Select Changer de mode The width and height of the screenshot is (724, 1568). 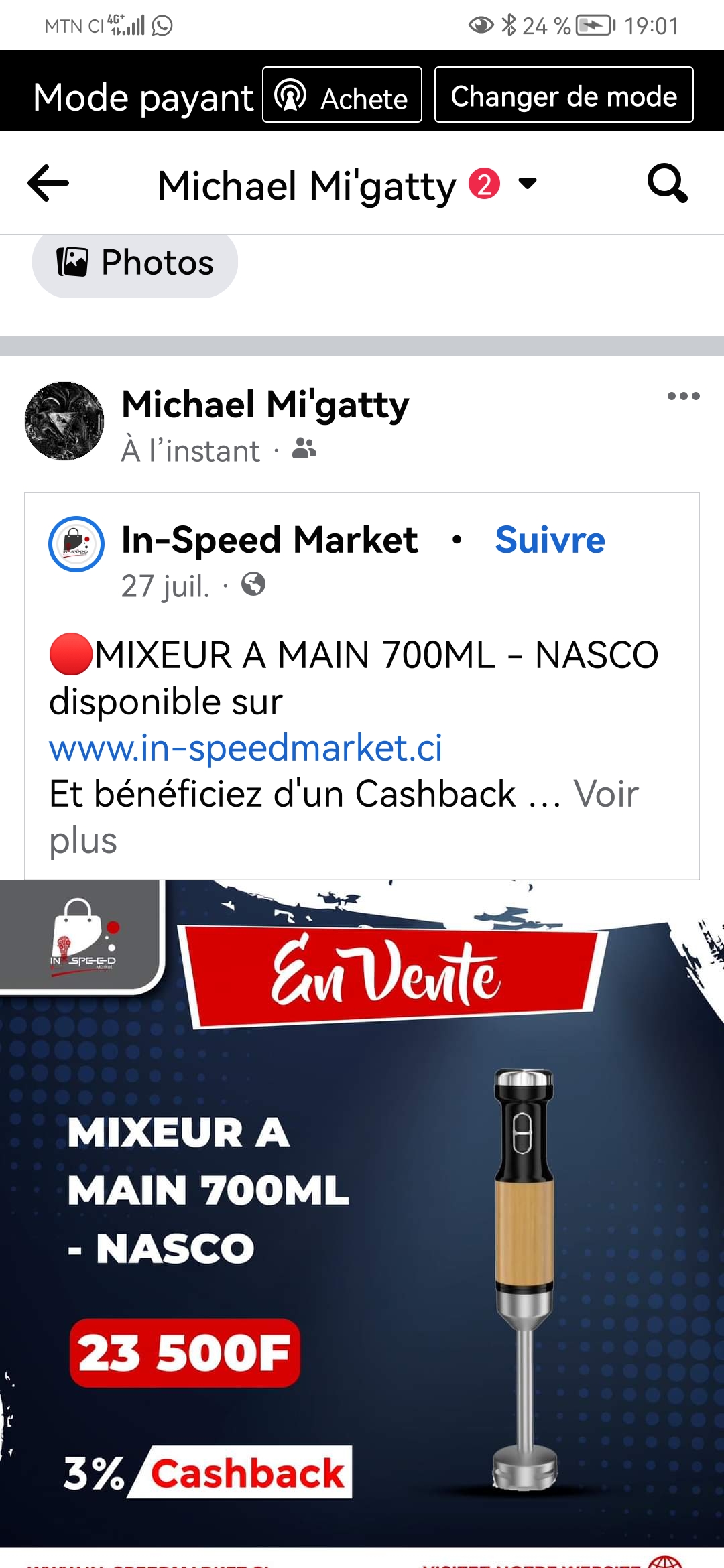tap(563, 95)
